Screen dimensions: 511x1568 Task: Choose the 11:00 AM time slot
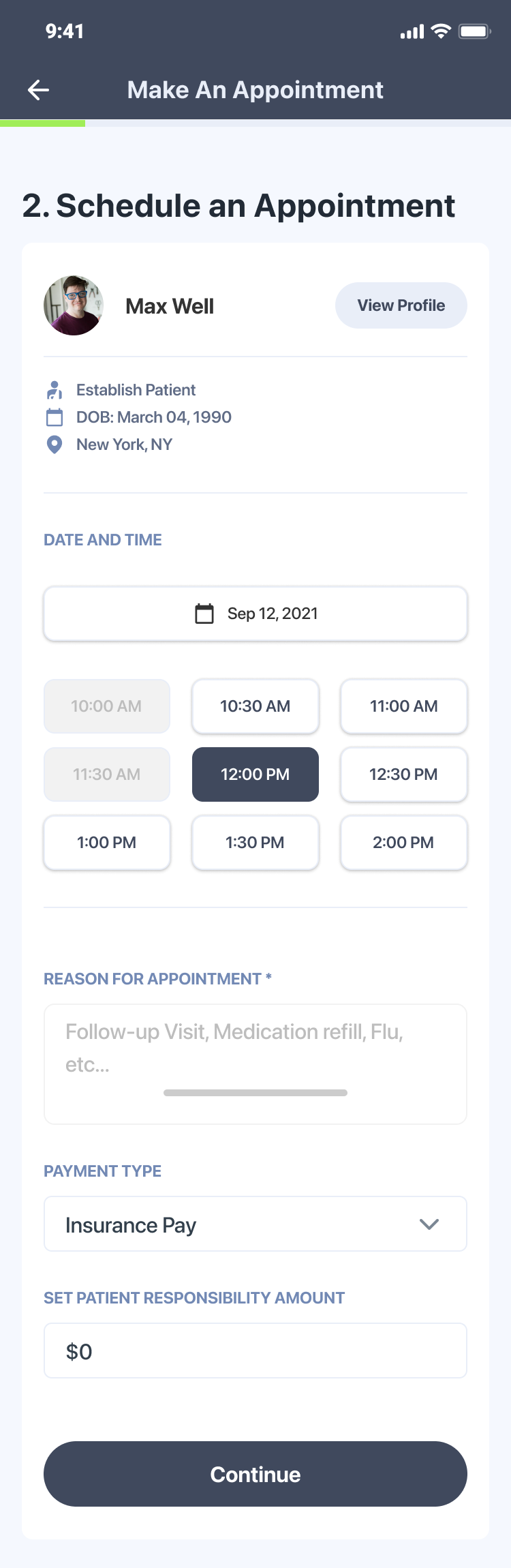(403, 706)
